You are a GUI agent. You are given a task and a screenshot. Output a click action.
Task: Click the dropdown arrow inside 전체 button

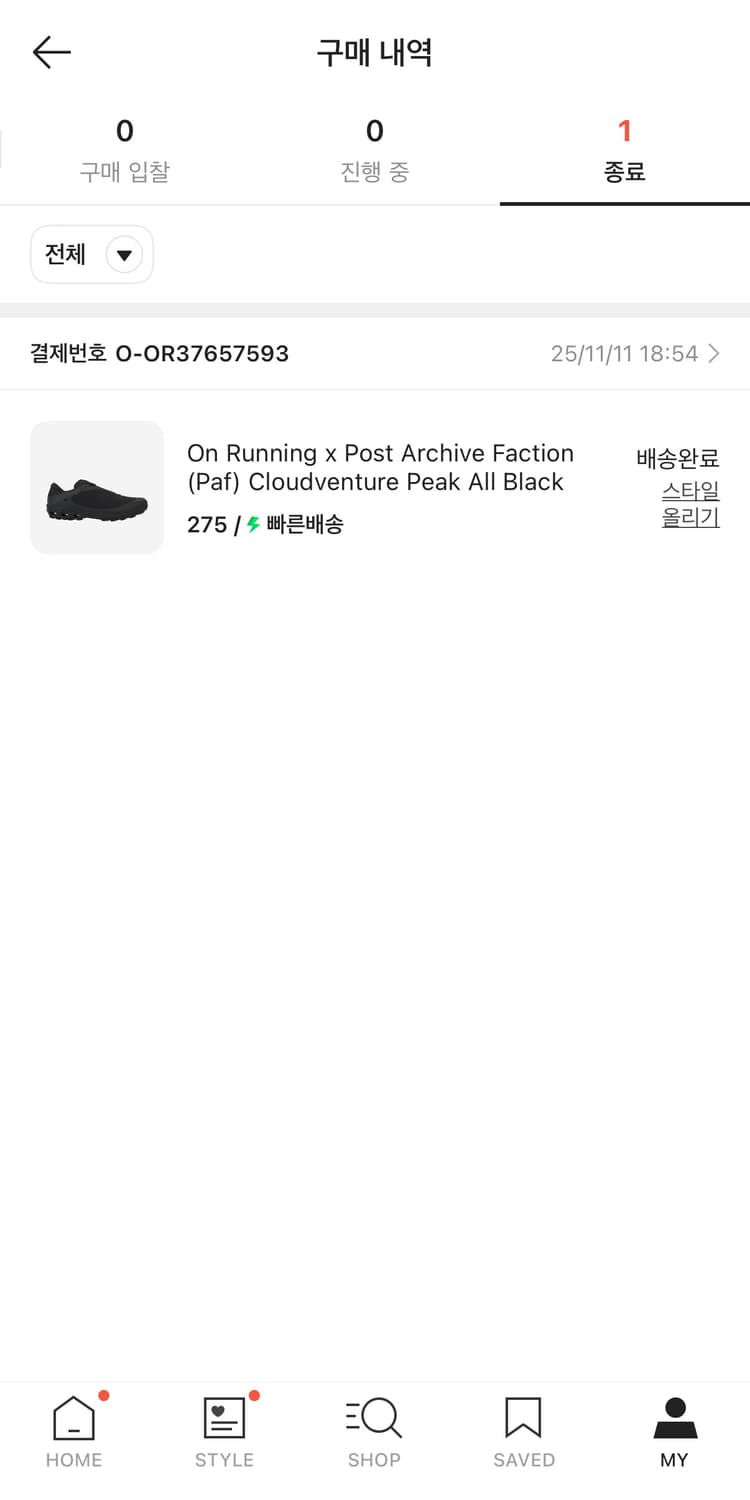pyautogui.click(x=124, y=254)
